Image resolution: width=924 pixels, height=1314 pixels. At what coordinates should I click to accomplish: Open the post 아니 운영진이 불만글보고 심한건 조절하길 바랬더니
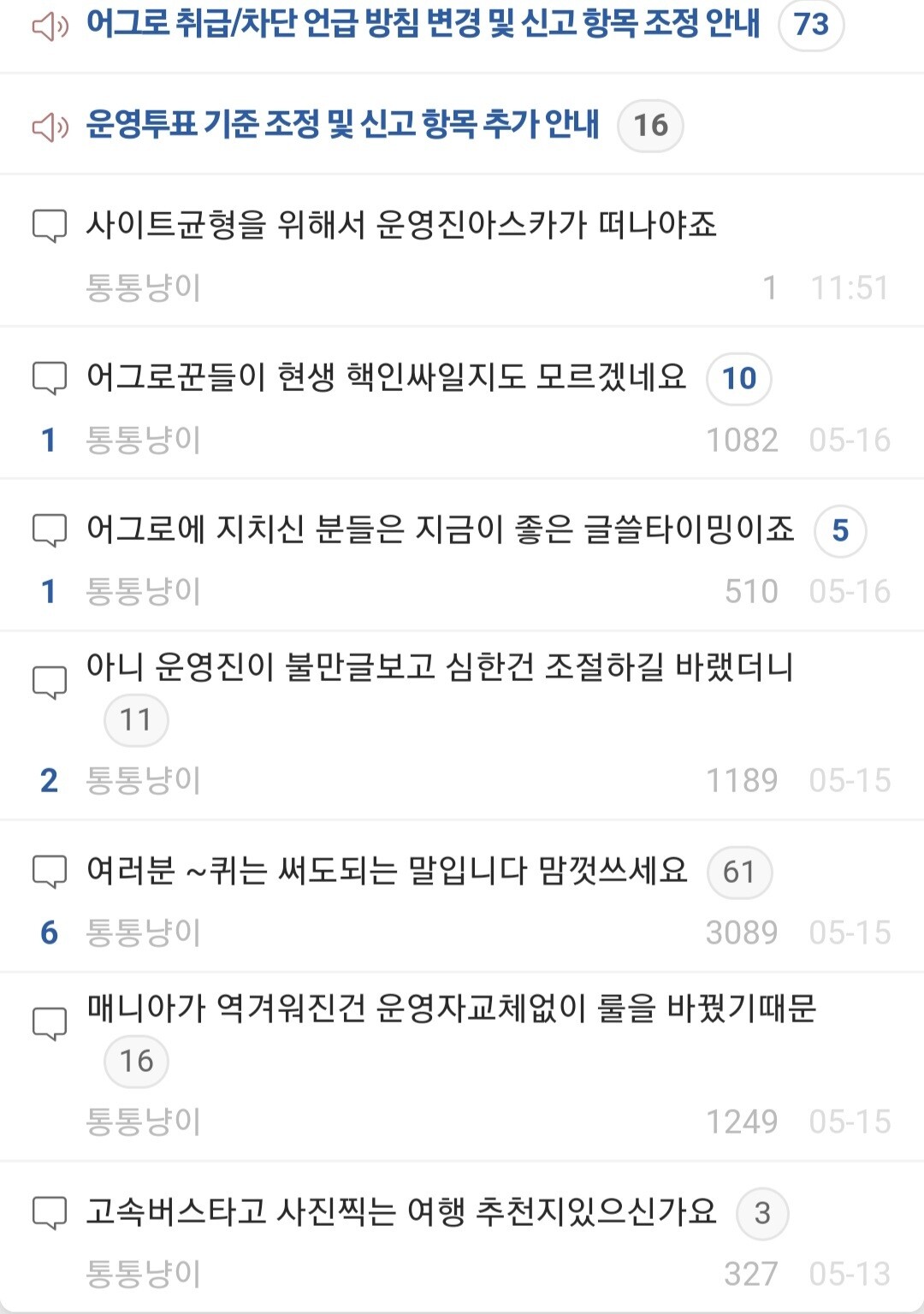click(x=440, y=666)
